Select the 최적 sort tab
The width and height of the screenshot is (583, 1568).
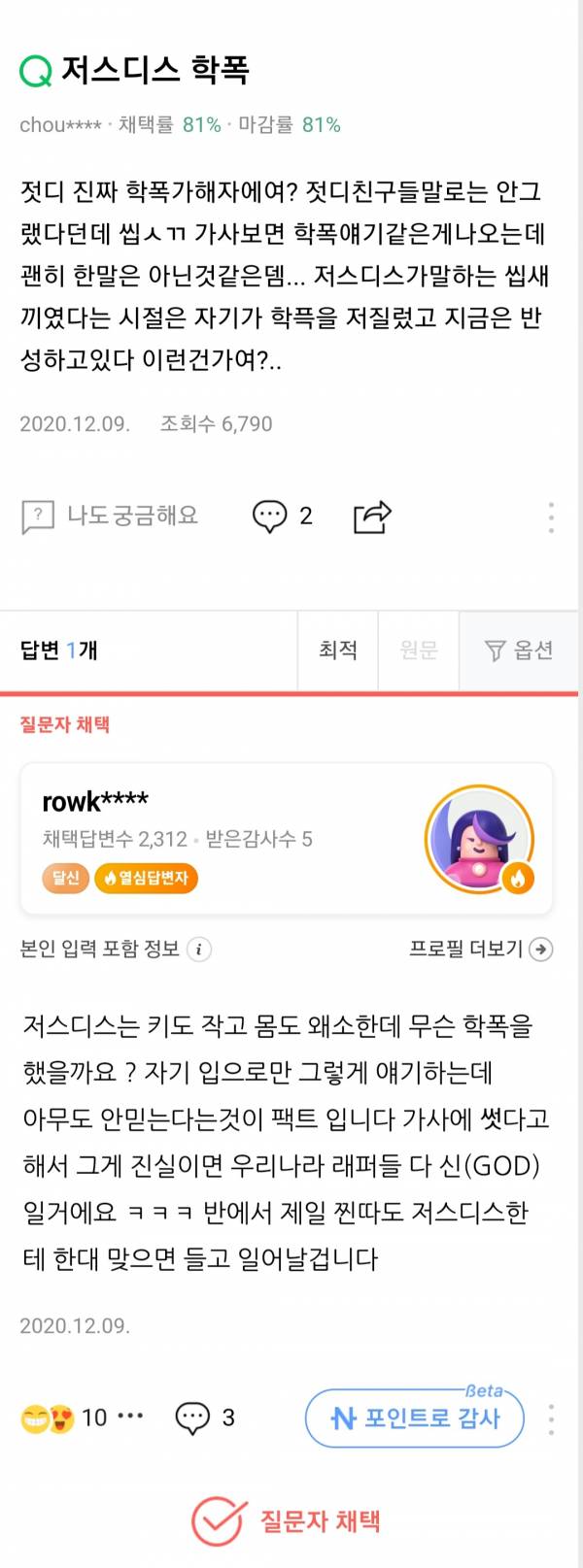tap(337, 650)
